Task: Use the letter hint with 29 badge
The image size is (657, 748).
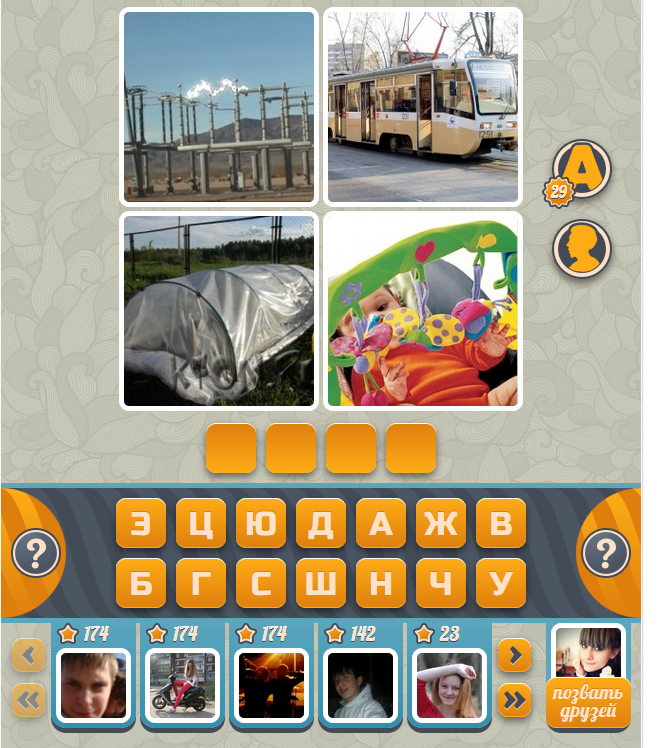Action: tap(581, 169)
